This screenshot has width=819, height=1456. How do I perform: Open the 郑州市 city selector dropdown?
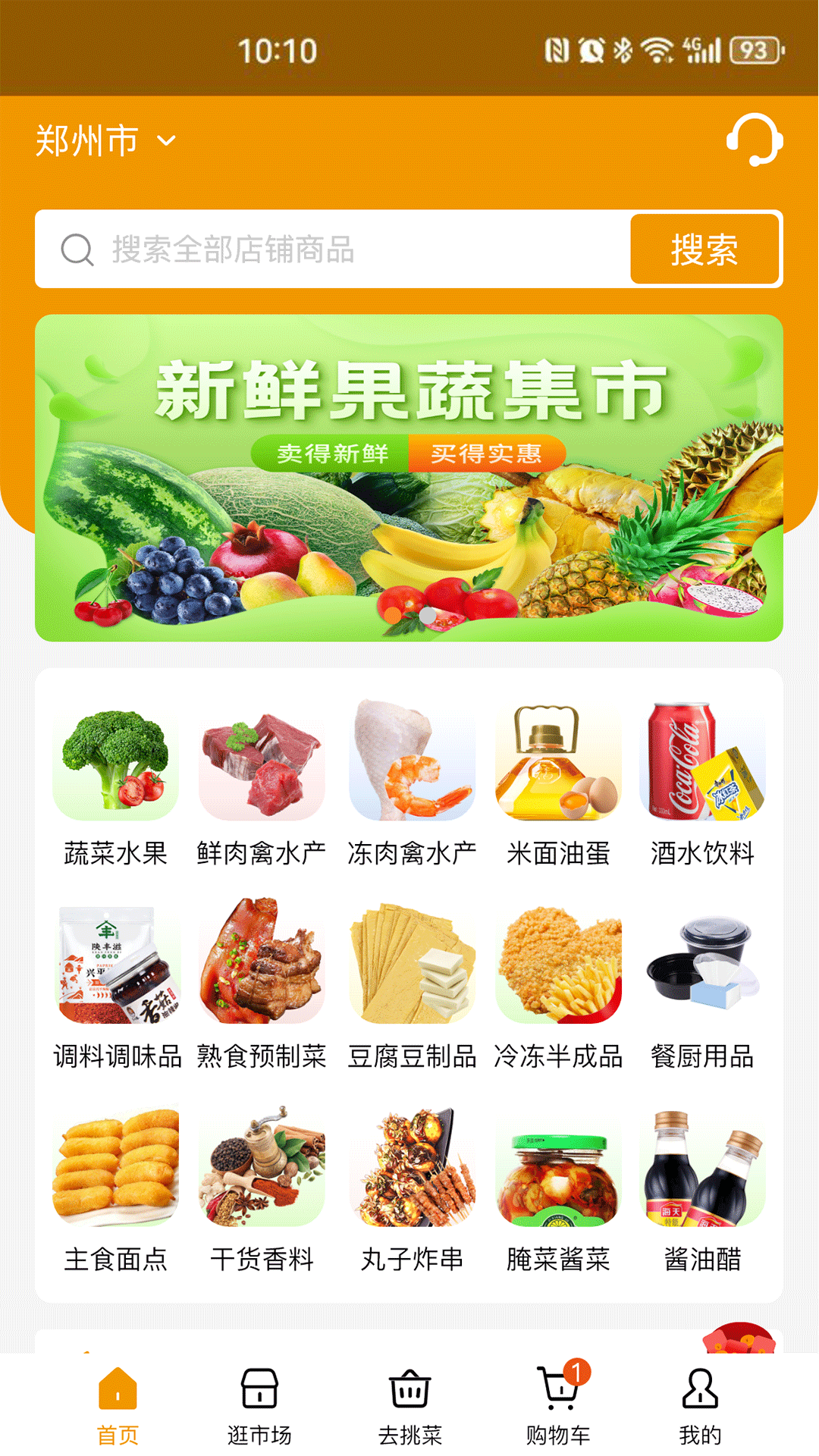pos(106,141)
